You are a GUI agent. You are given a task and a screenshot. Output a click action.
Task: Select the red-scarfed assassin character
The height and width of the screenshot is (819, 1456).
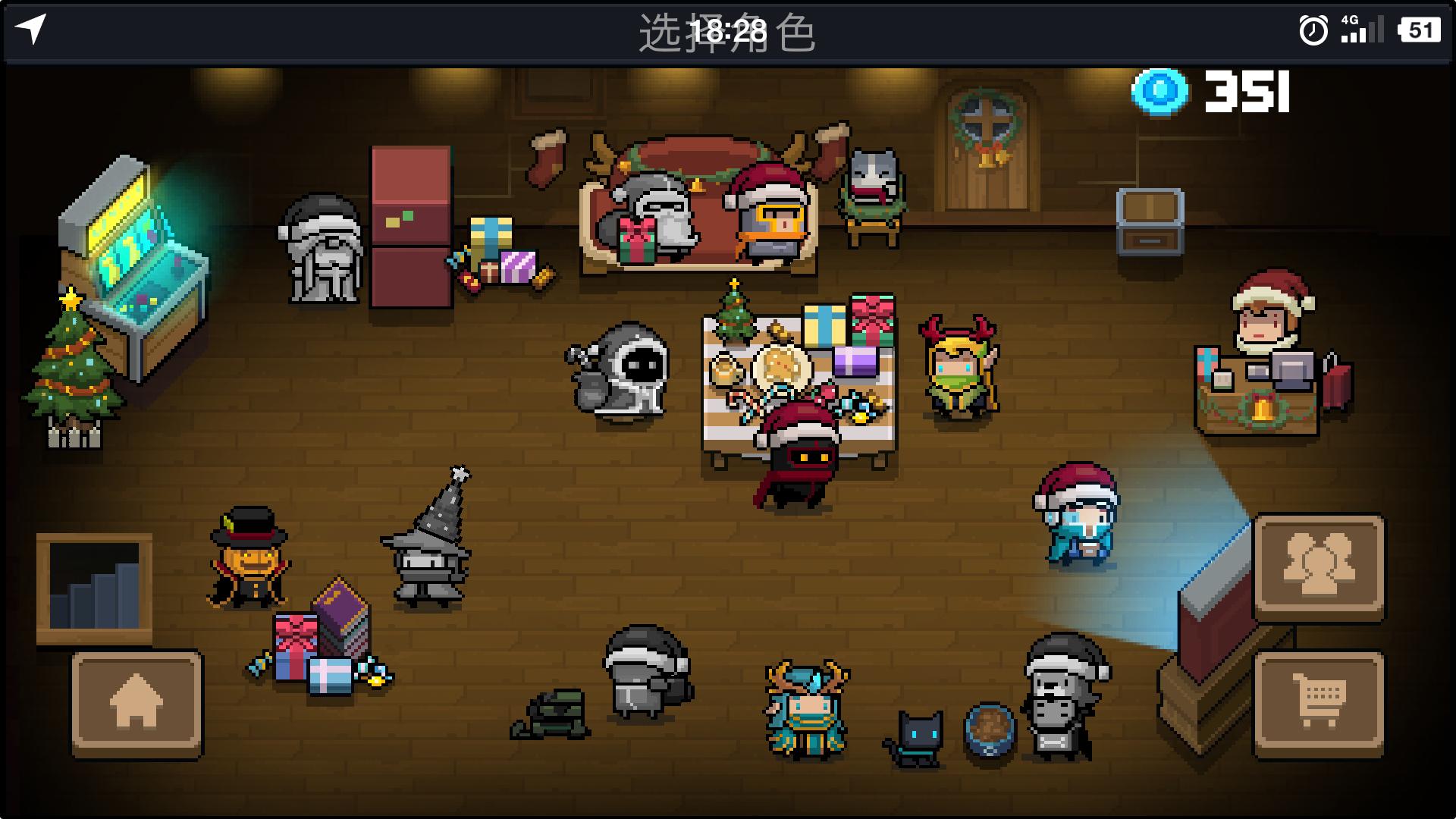[x=796, y=455]
